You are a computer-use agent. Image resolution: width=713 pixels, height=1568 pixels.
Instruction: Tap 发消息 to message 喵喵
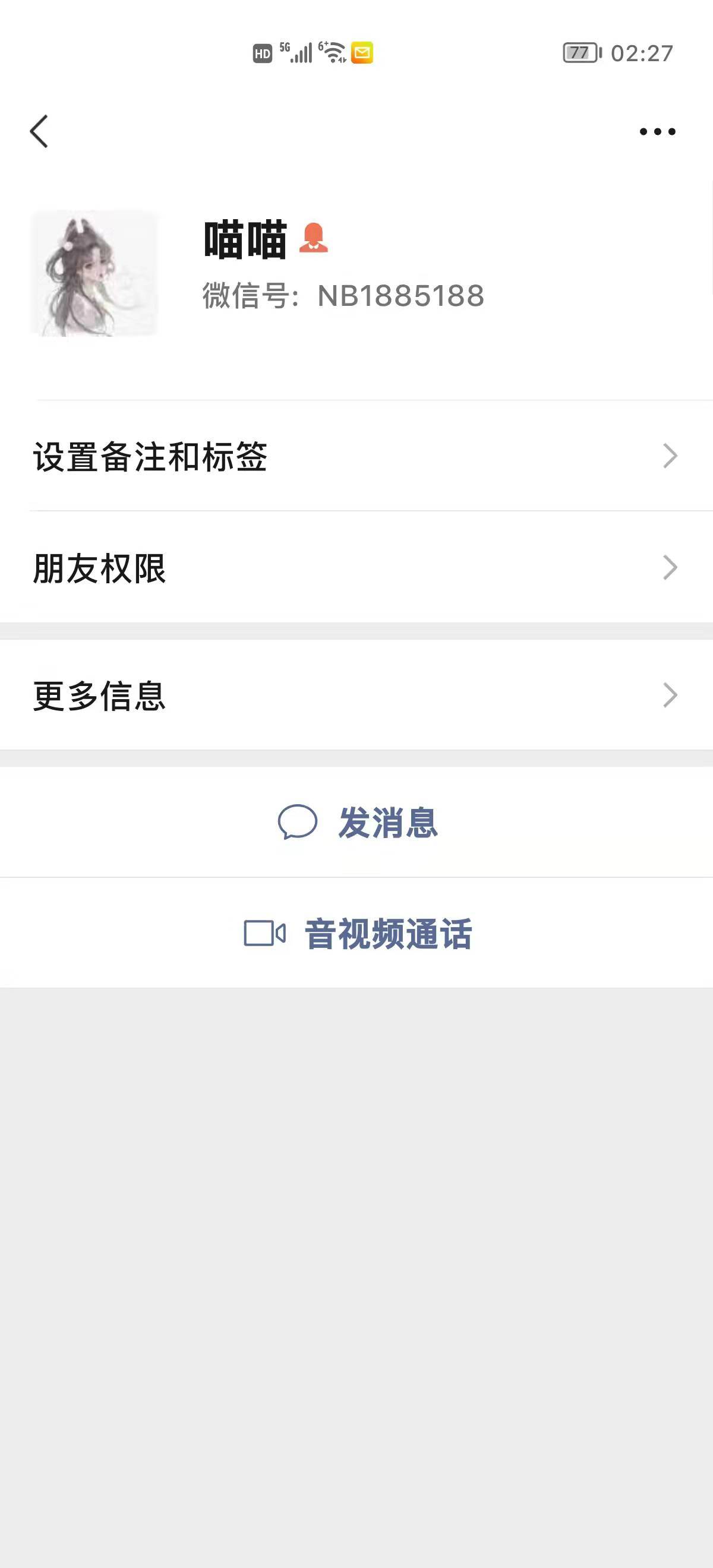(358, 823)
